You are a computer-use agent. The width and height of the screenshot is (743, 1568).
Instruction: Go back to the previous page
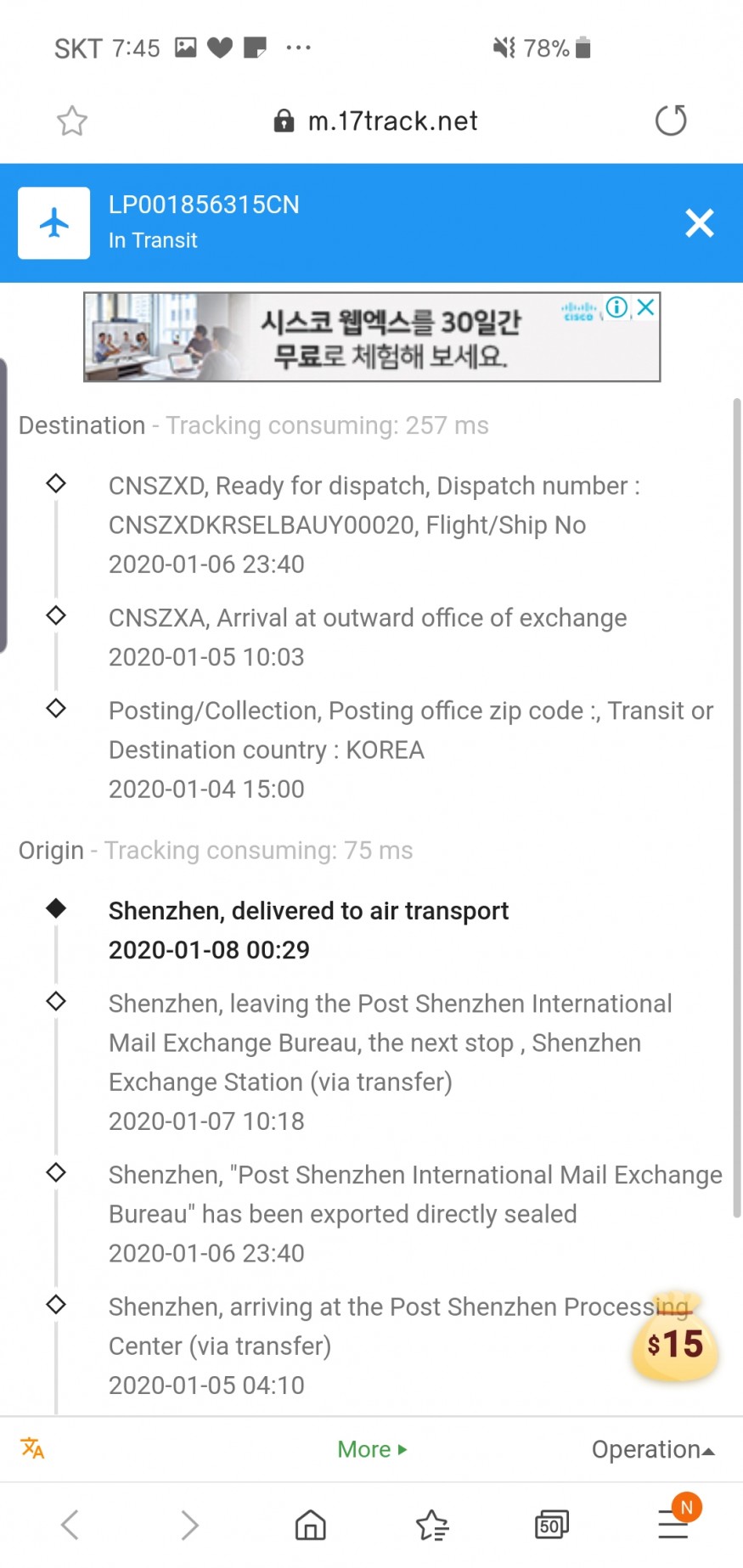(x=70, y=1525)
